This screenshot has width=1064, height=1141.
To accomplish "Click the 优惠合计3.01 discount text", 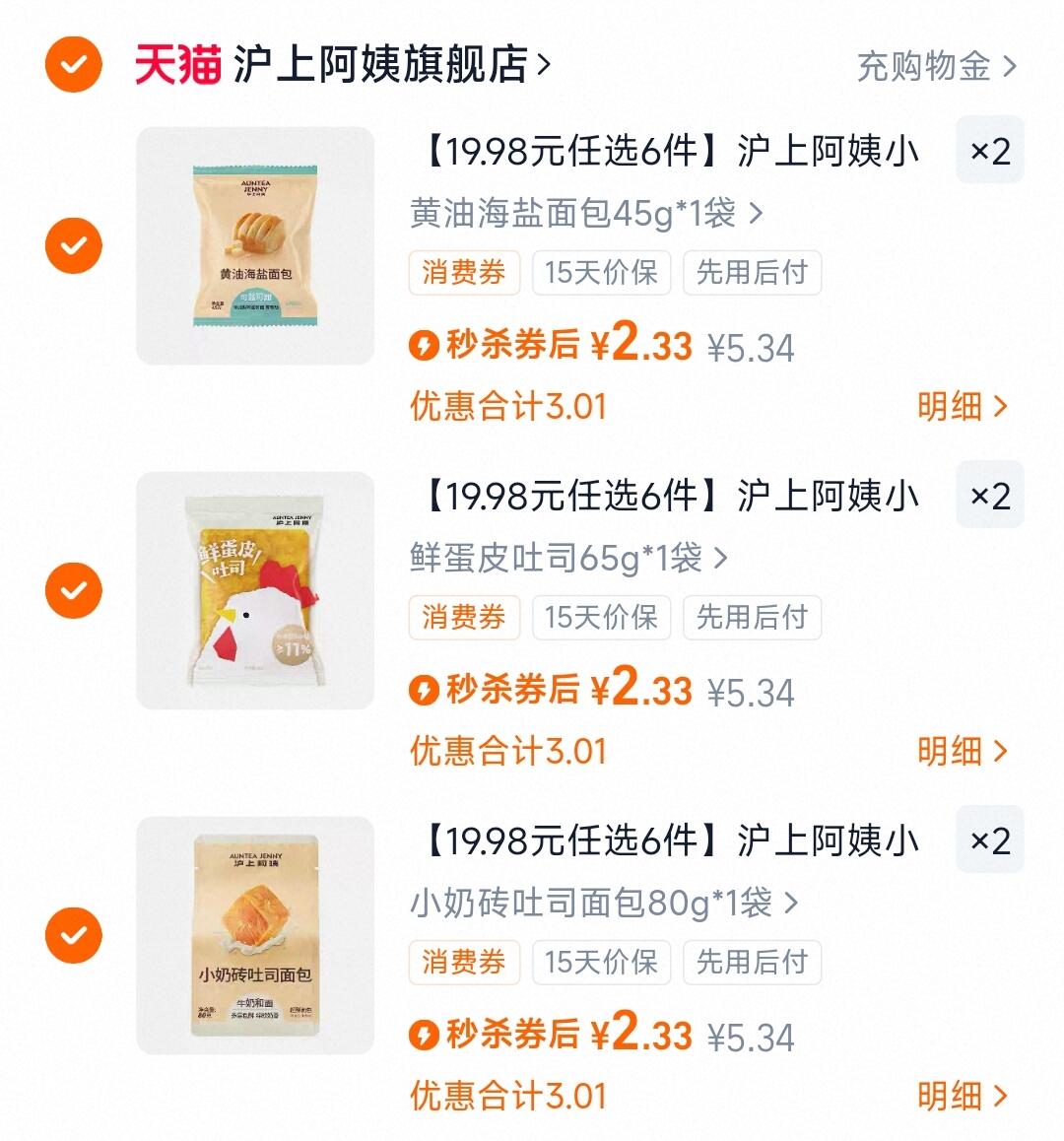I will pos(509,406).
